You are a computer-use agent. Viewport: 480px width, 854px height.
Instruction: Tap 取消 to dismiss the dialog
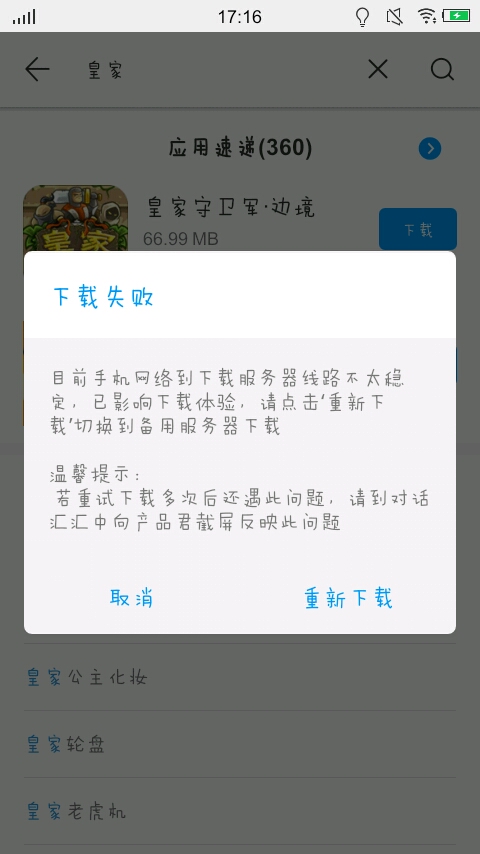click(131, 598)
